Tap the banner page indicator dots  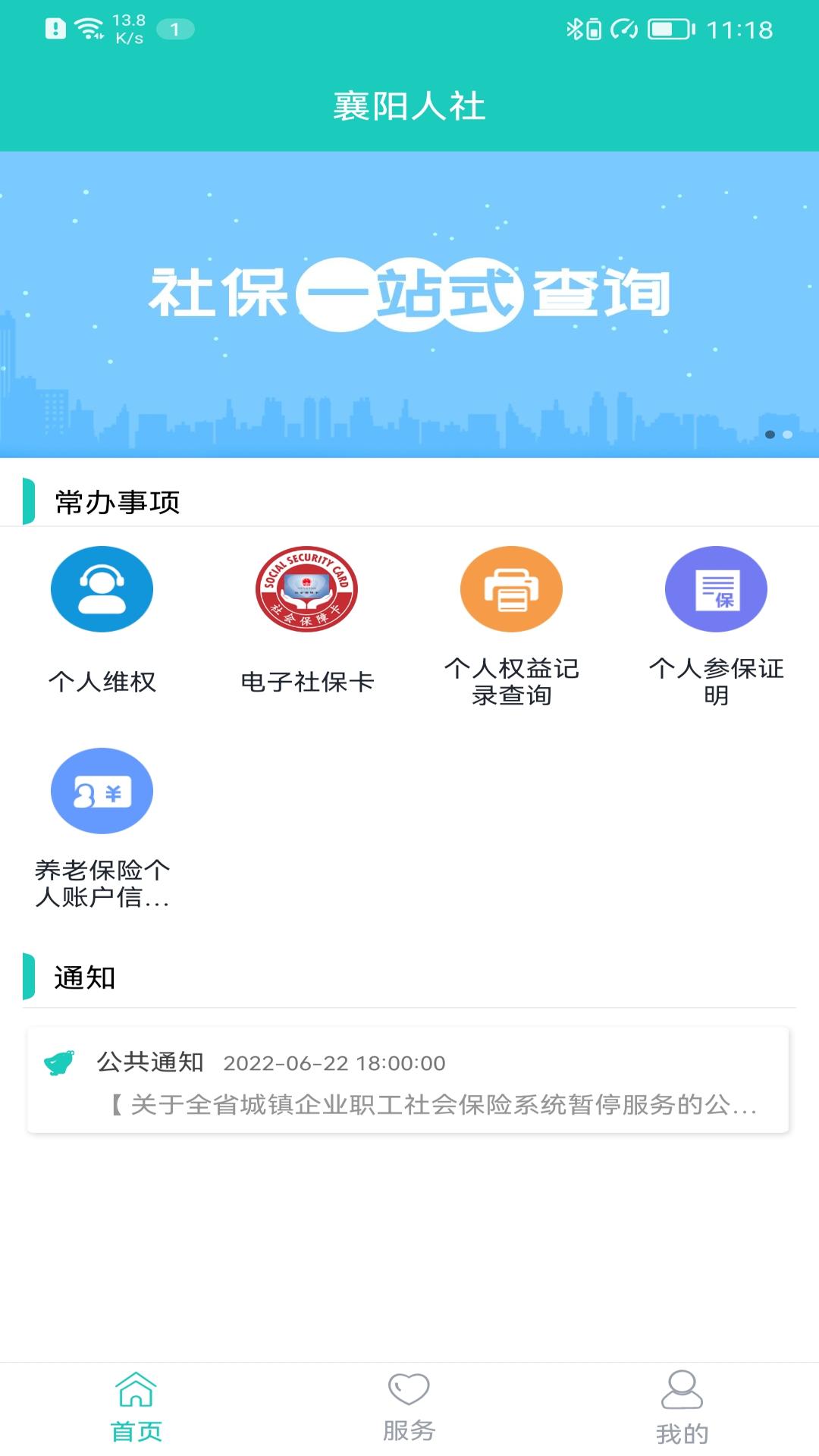pos(779,435)
